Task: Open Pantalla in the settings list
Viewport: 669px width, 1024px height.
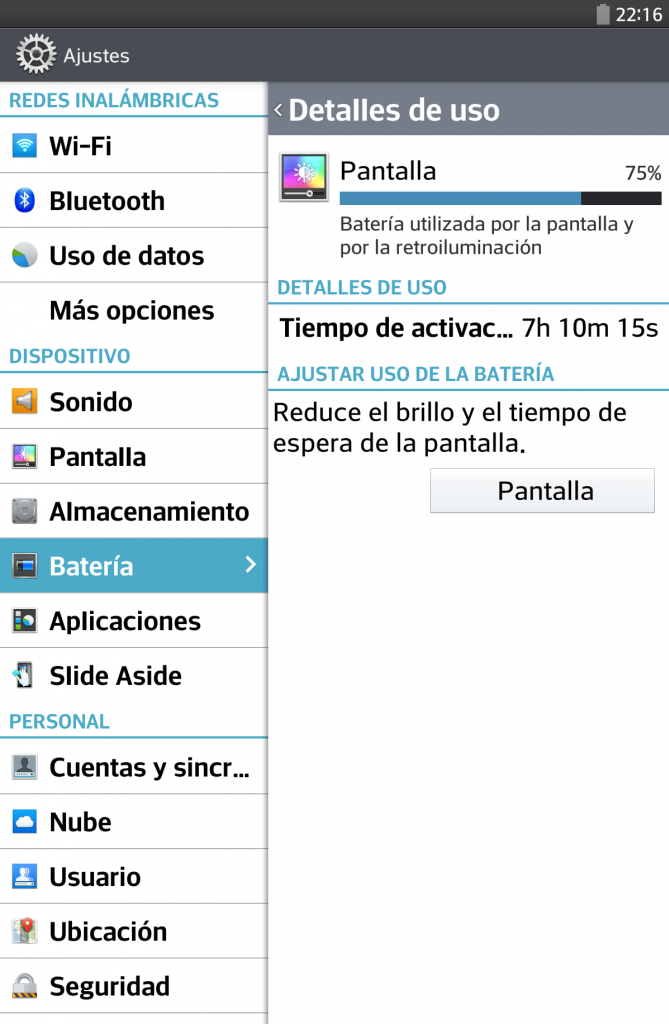Action: click(x=133, y=457)
